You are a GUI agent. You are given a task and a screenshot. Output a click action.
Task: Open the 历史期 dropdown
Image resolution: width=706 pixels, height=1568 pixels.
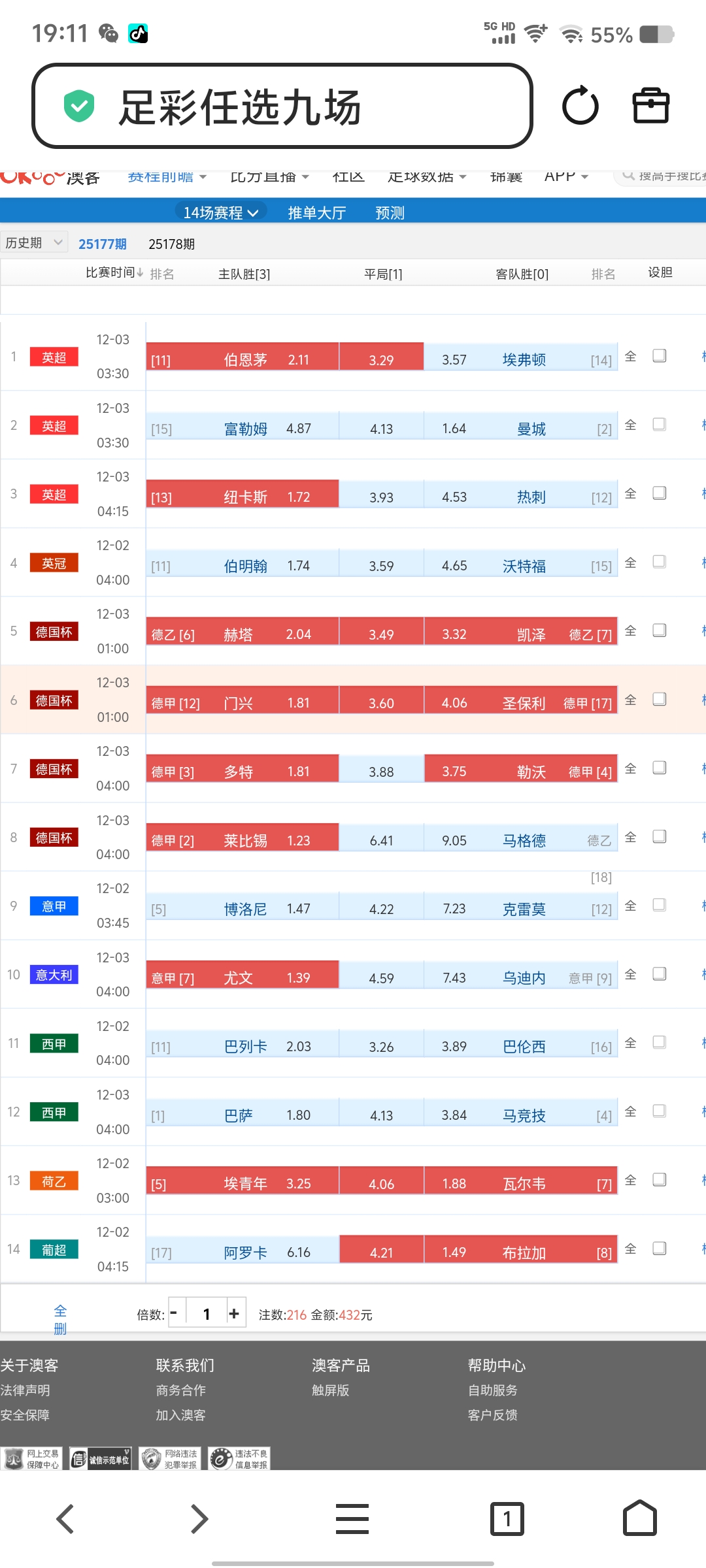point(34,243)
